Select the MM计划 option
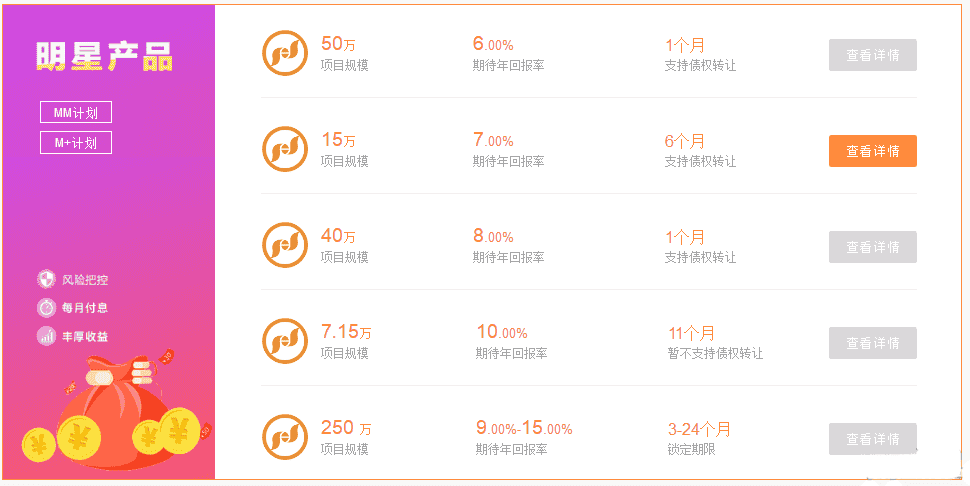 pos(75,112)
